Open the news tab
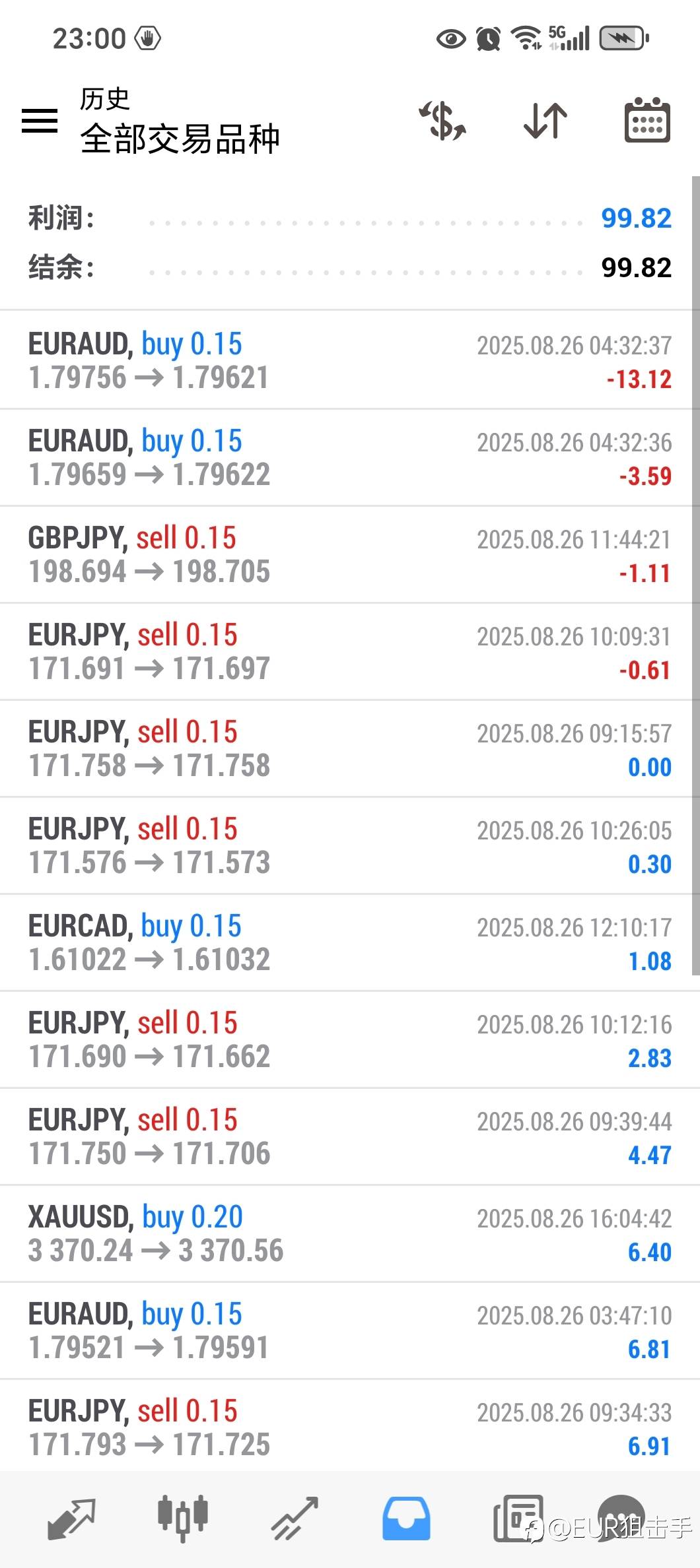This screenshot has width=700, height=1568. pos(518,1519)
